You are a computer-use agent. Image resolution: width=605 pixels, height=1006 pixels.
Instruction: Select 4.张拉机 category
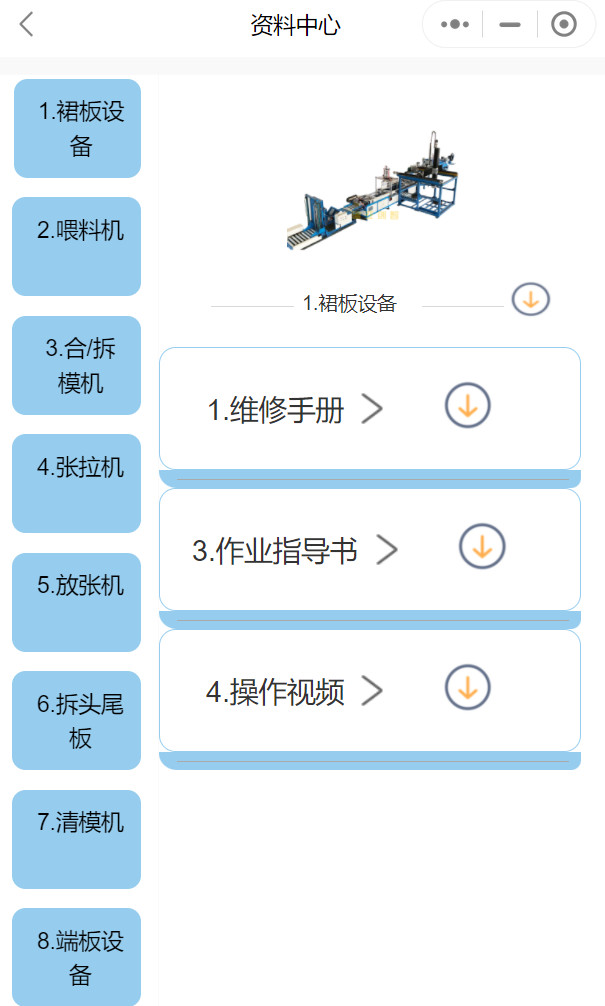[x=77, y=483]
